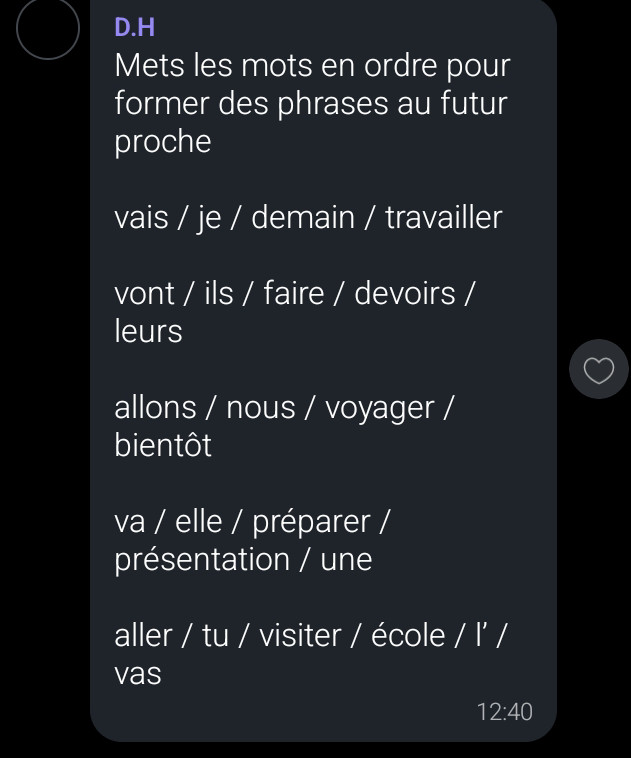React with the heart to D.H's message

pos(598,370)
